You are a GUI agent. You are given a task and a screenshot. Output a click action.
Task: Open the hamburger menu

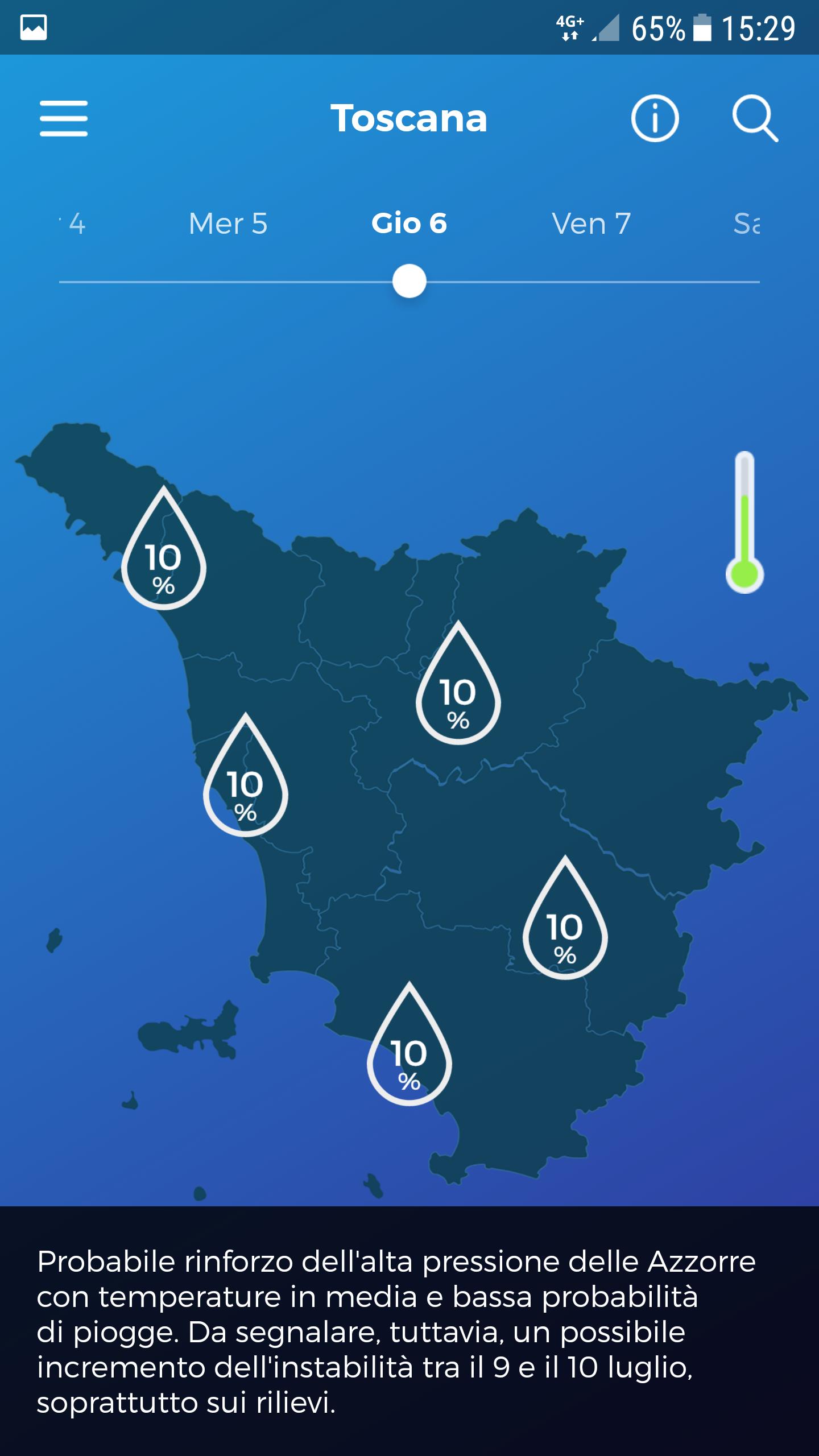(64, 118)
